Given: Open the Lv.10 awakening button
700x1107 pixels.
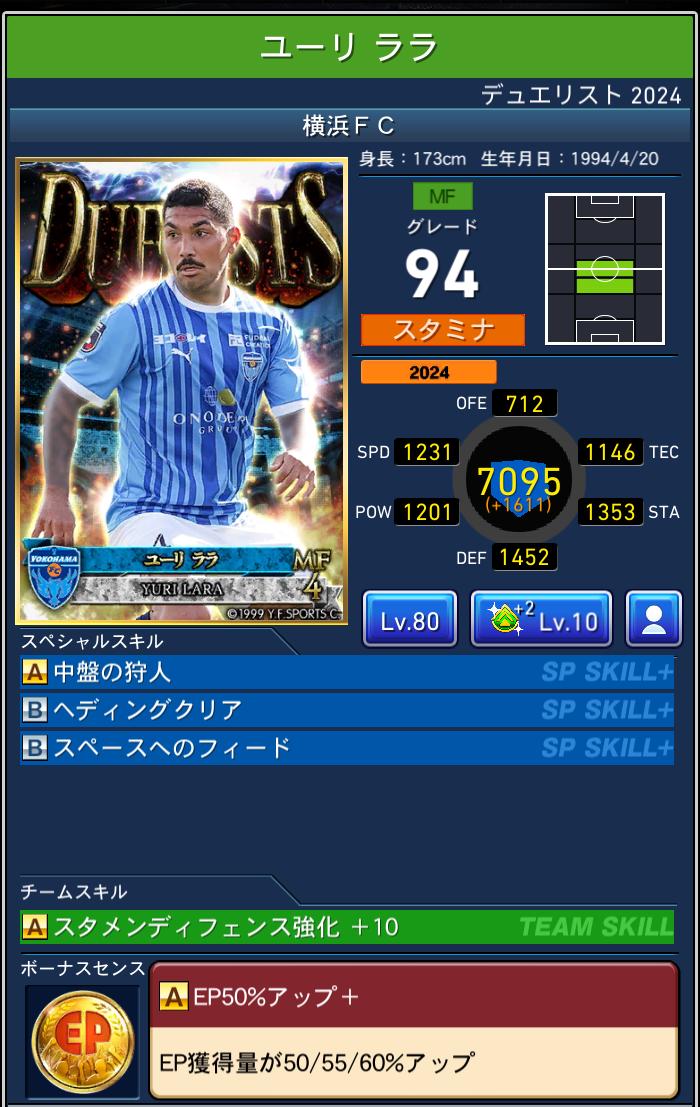Looking at the screenshot, I should [540, 620].
